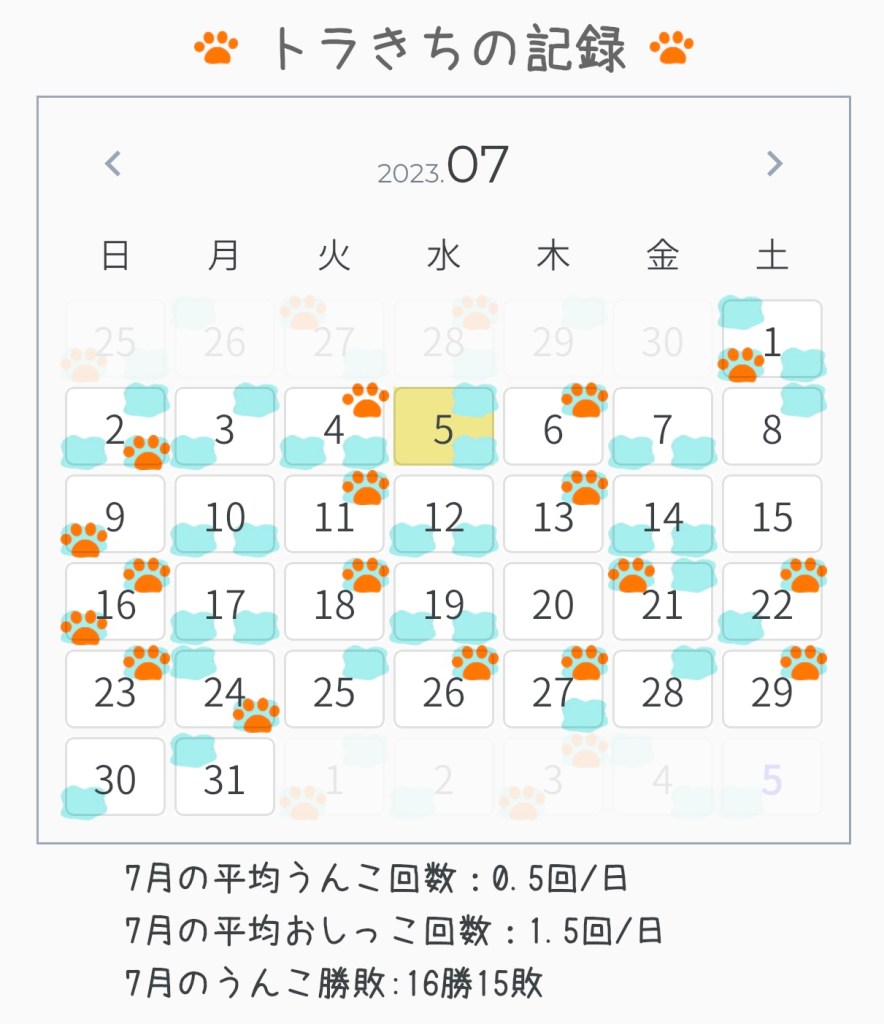Select July 9
The width and height of the screenshot is (884, 1024).
(x=115, y=514)
